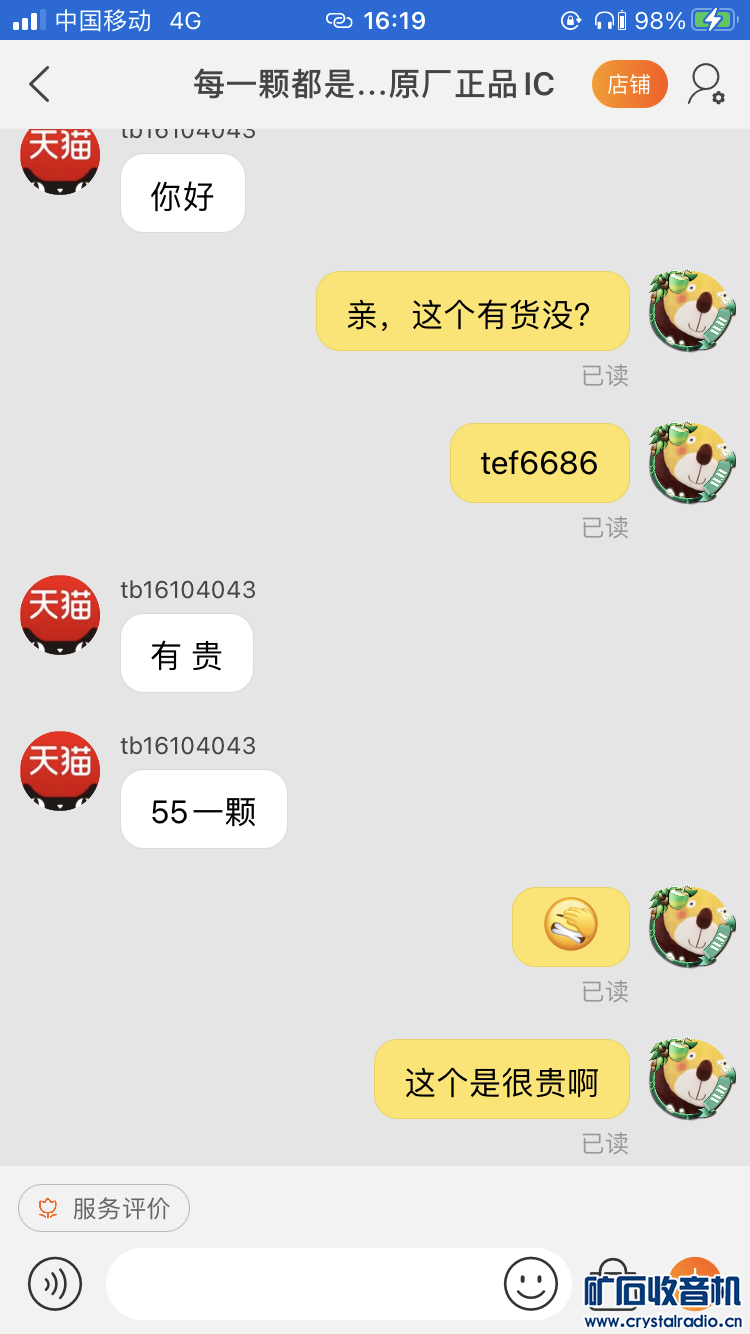Open chat contact settings icon
This screenshot has height=1334, width=750.
click(705, 85)
